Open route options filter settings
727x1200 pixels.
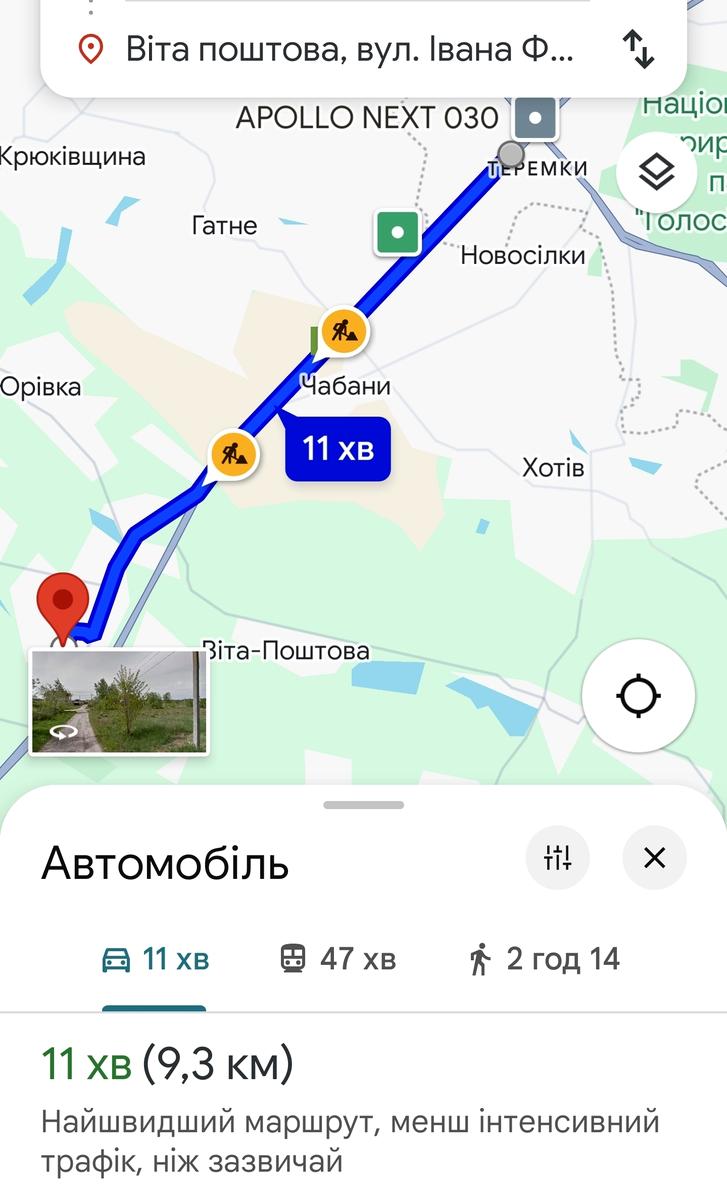pyautogui.click(x=557, y=858)
